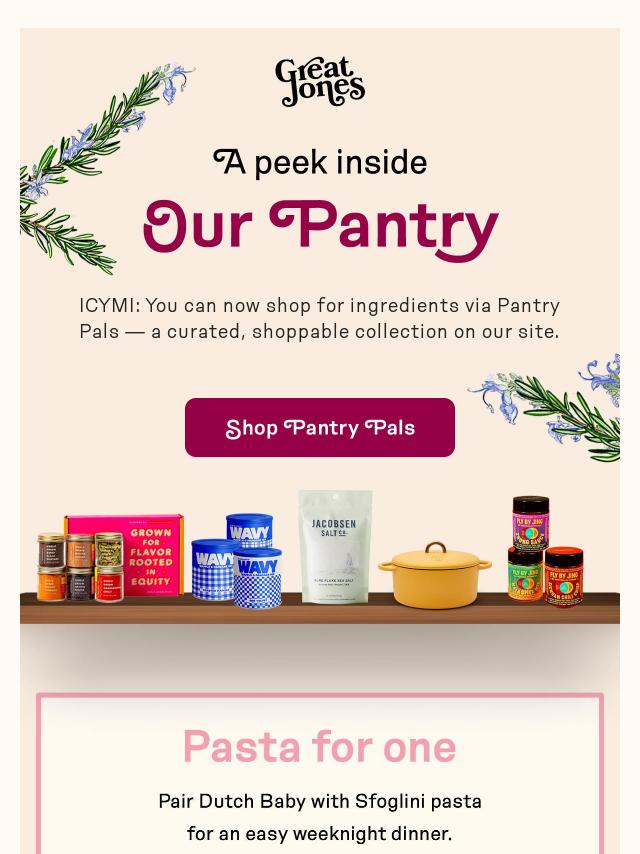Tap the Shop Pantry Pals button
640x854 pixels.
320,428
